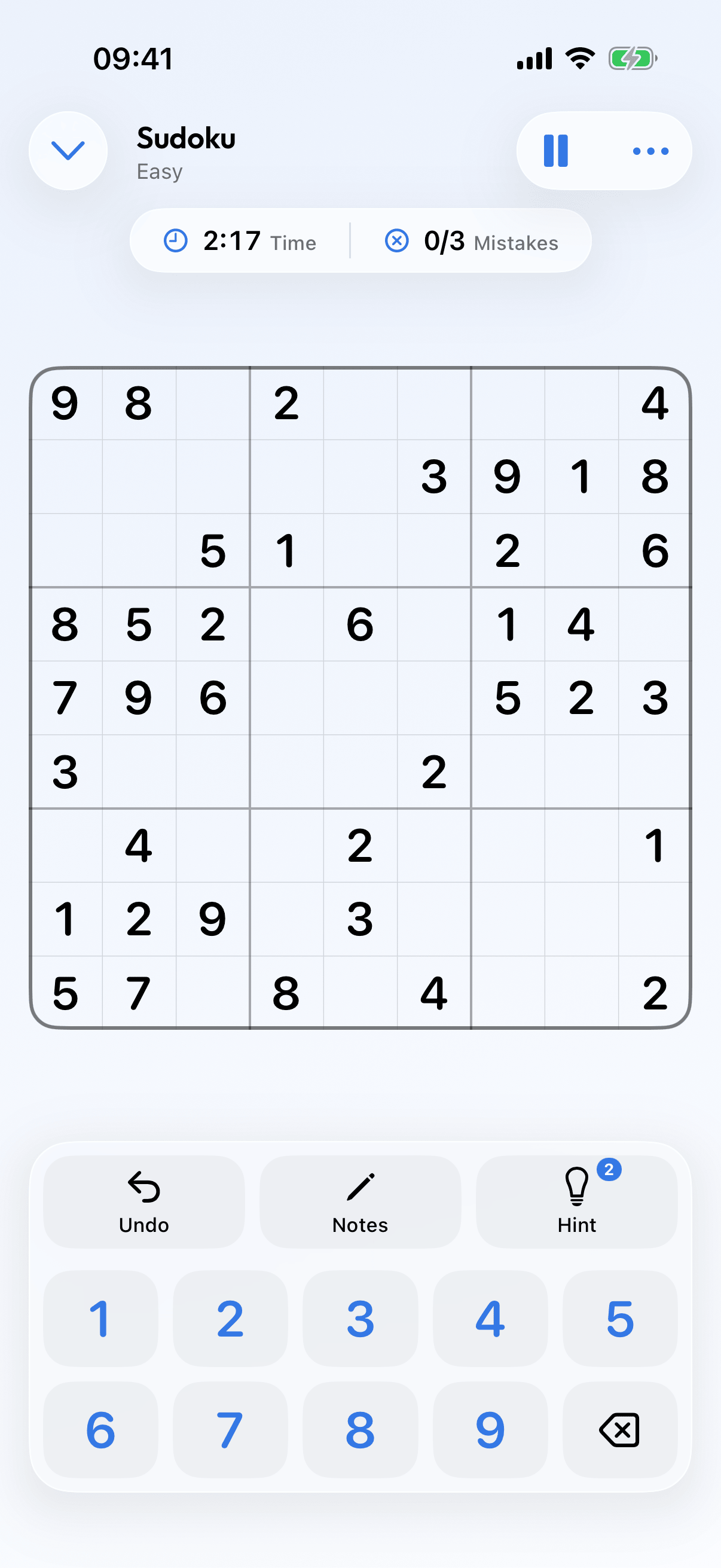The image size is (721, 1568).
Task: Collapse the game with the down chevron
Action: click(x=68, y=150)
